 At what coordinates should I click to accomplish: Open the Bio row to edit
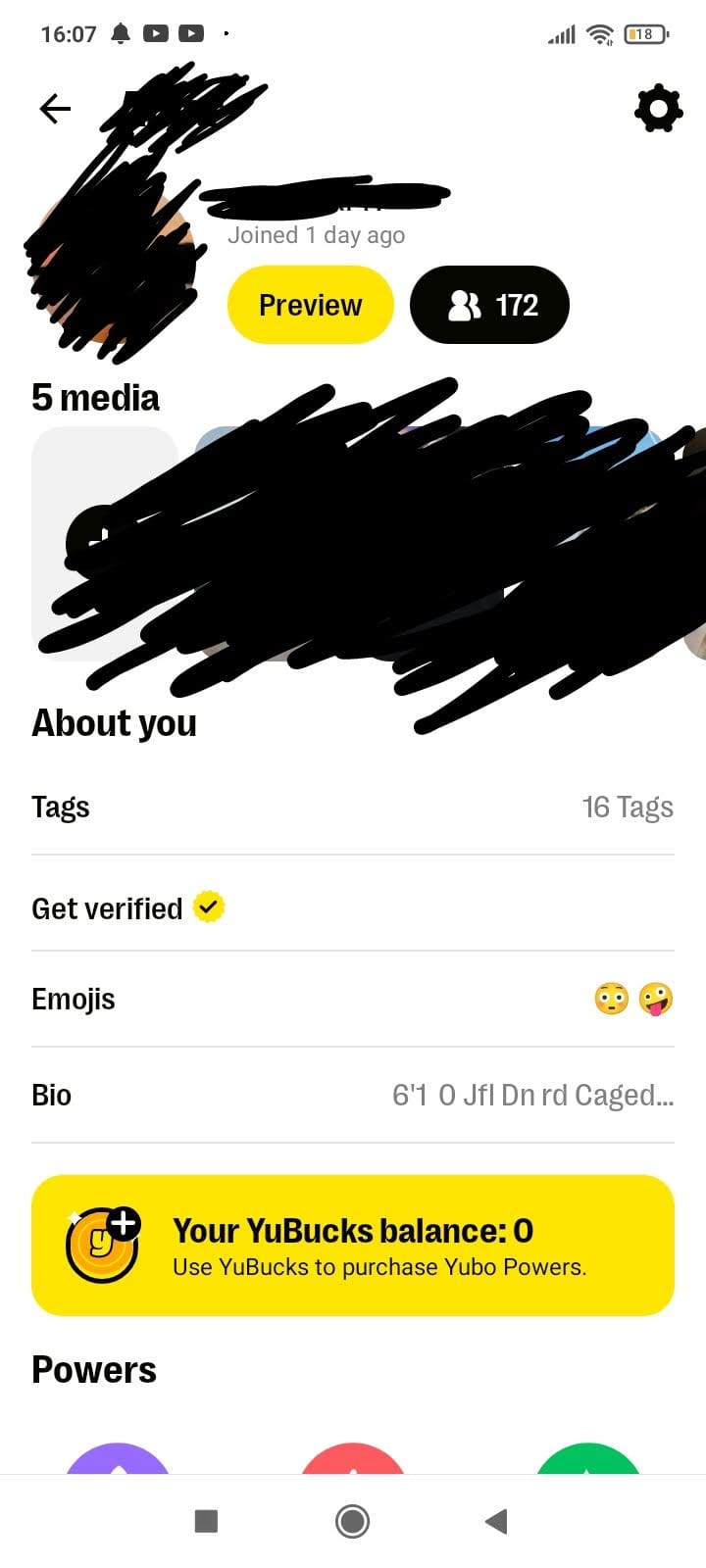pyautogui.click(x=353, y=1095)
